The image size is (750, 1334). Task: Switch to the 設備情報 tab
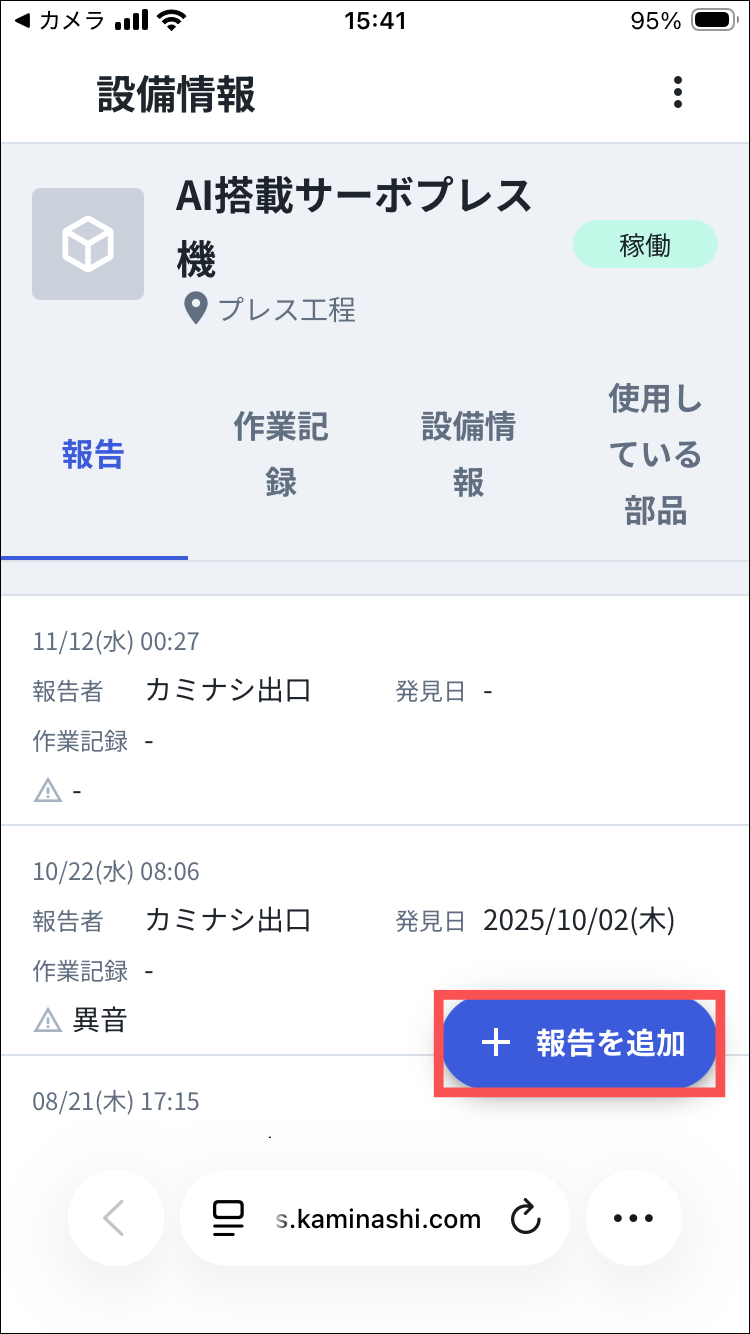click(x=468, y=455)
